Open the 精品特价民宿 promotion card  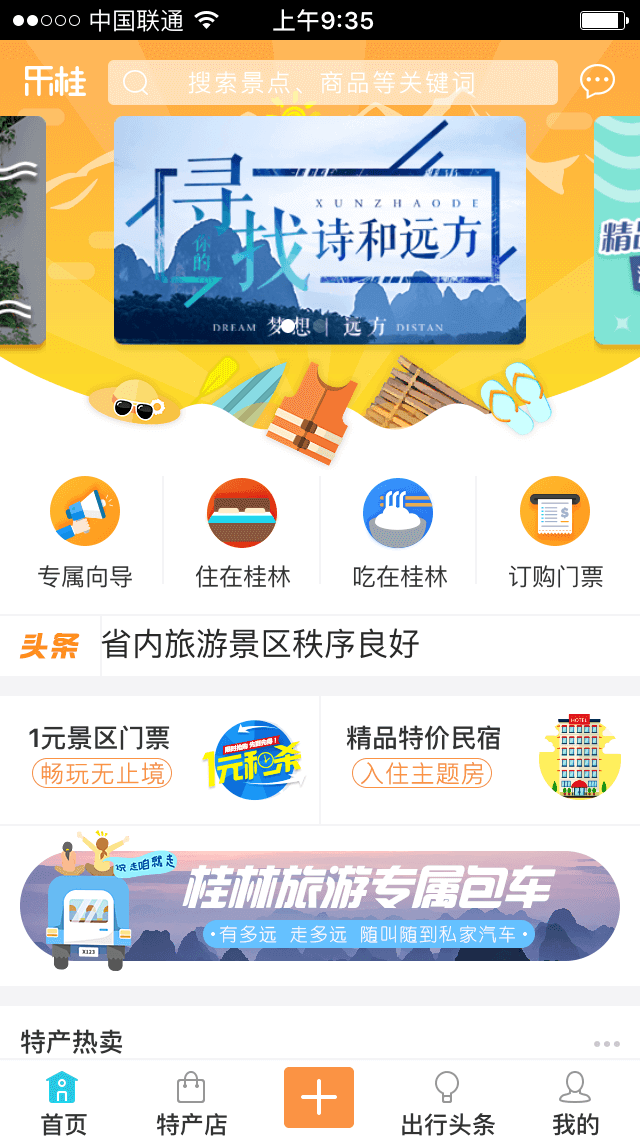pos(480,760)
